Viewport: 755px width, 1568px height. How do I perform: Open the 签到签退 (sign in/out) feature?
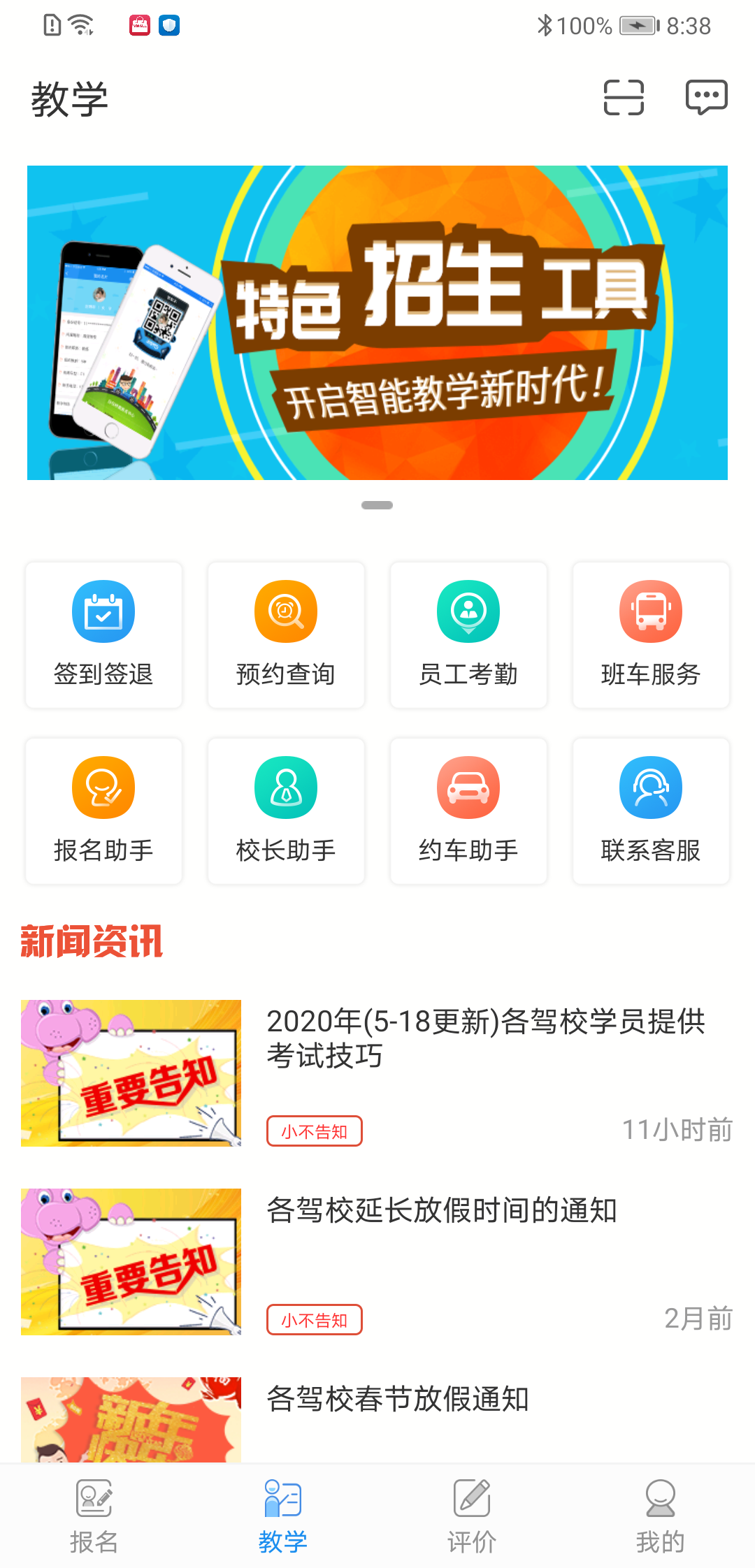[103, 634]
